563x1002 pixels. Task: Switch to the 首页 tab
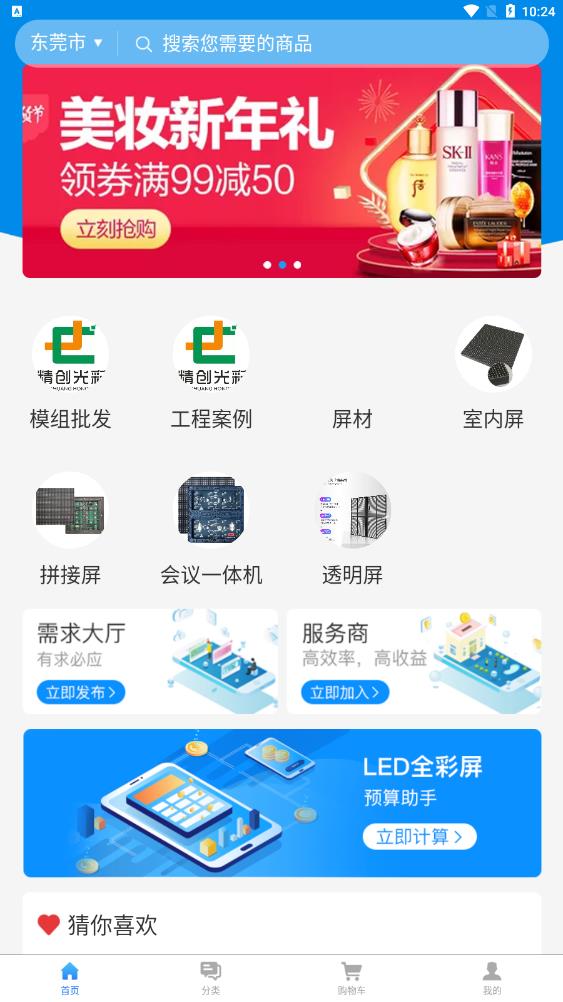point(70,978)
